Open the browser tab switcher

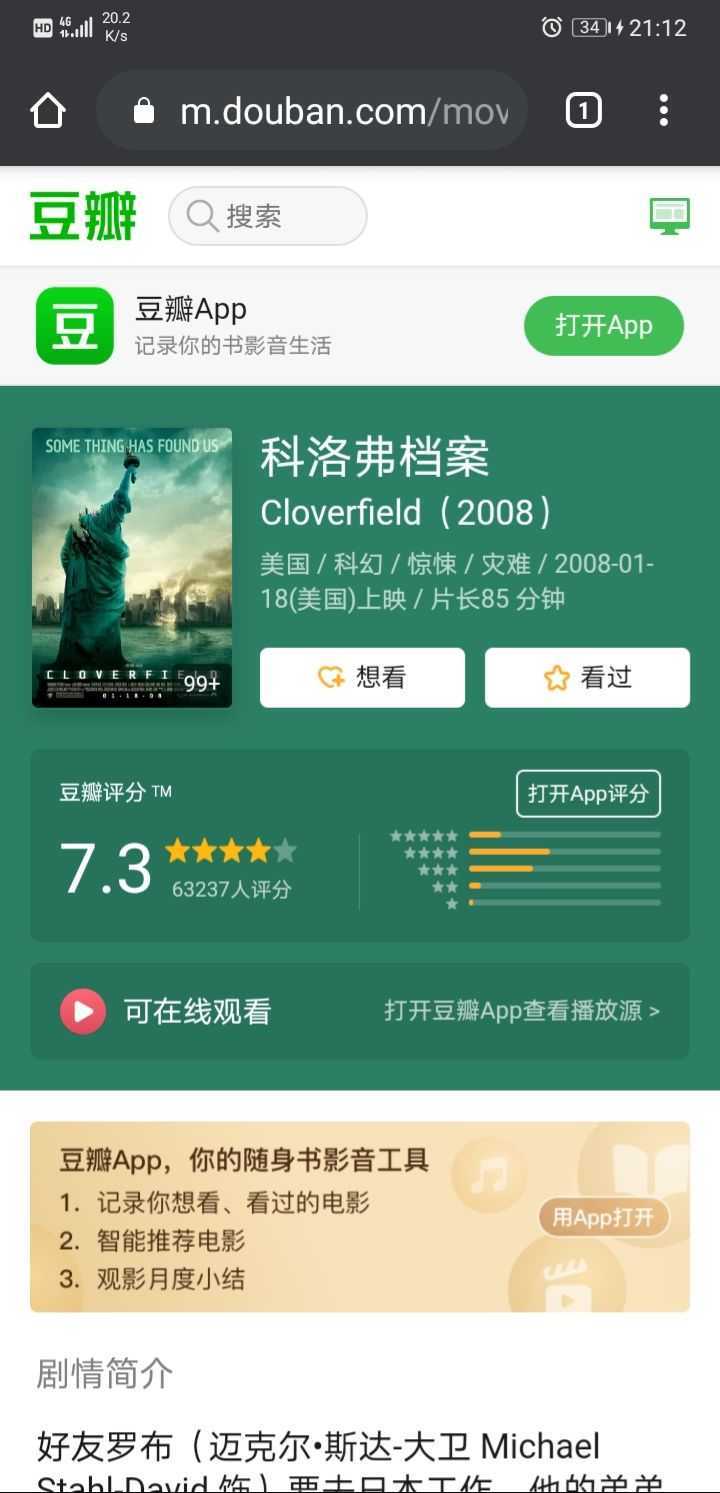coord(584,110)
